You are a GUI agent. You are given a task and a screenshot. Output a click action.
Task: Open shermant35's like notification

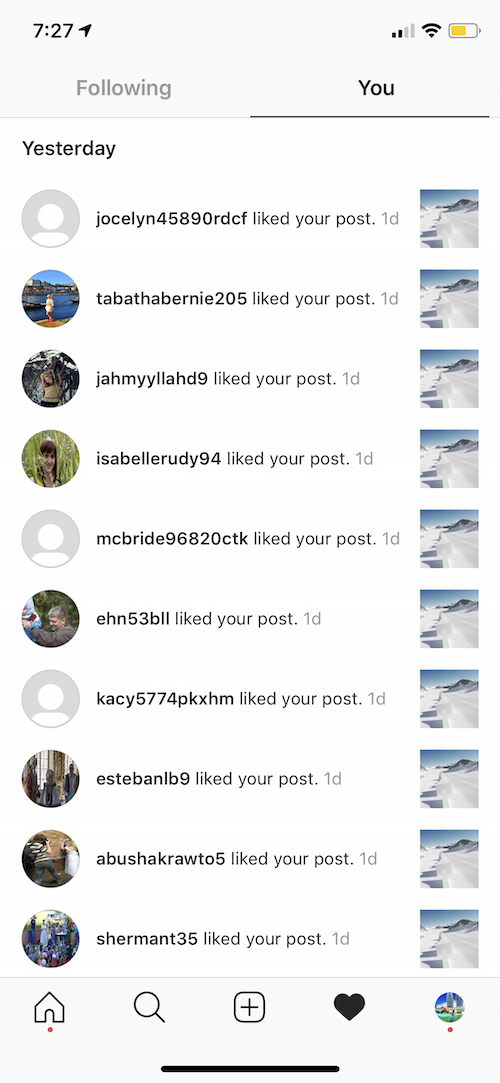[x=250, y=939]
